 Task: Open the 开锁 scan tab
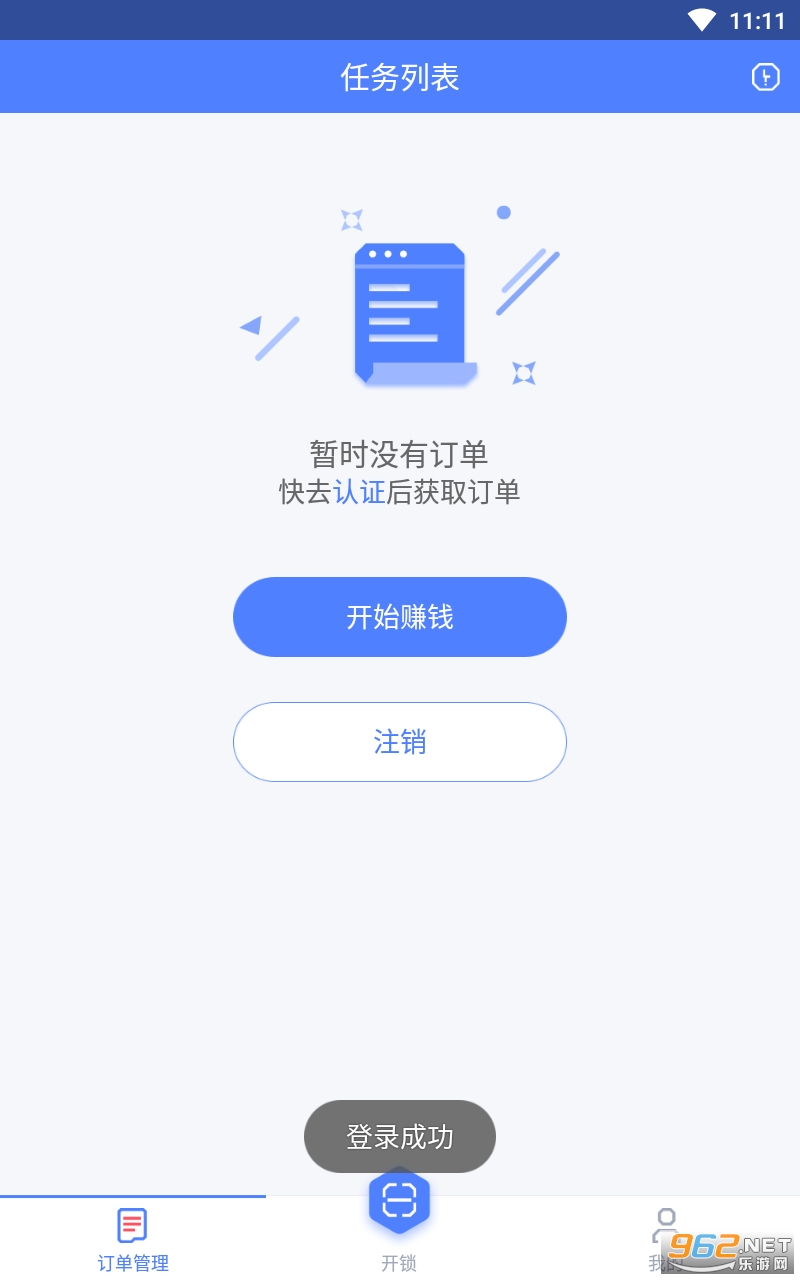(399, 1215)
